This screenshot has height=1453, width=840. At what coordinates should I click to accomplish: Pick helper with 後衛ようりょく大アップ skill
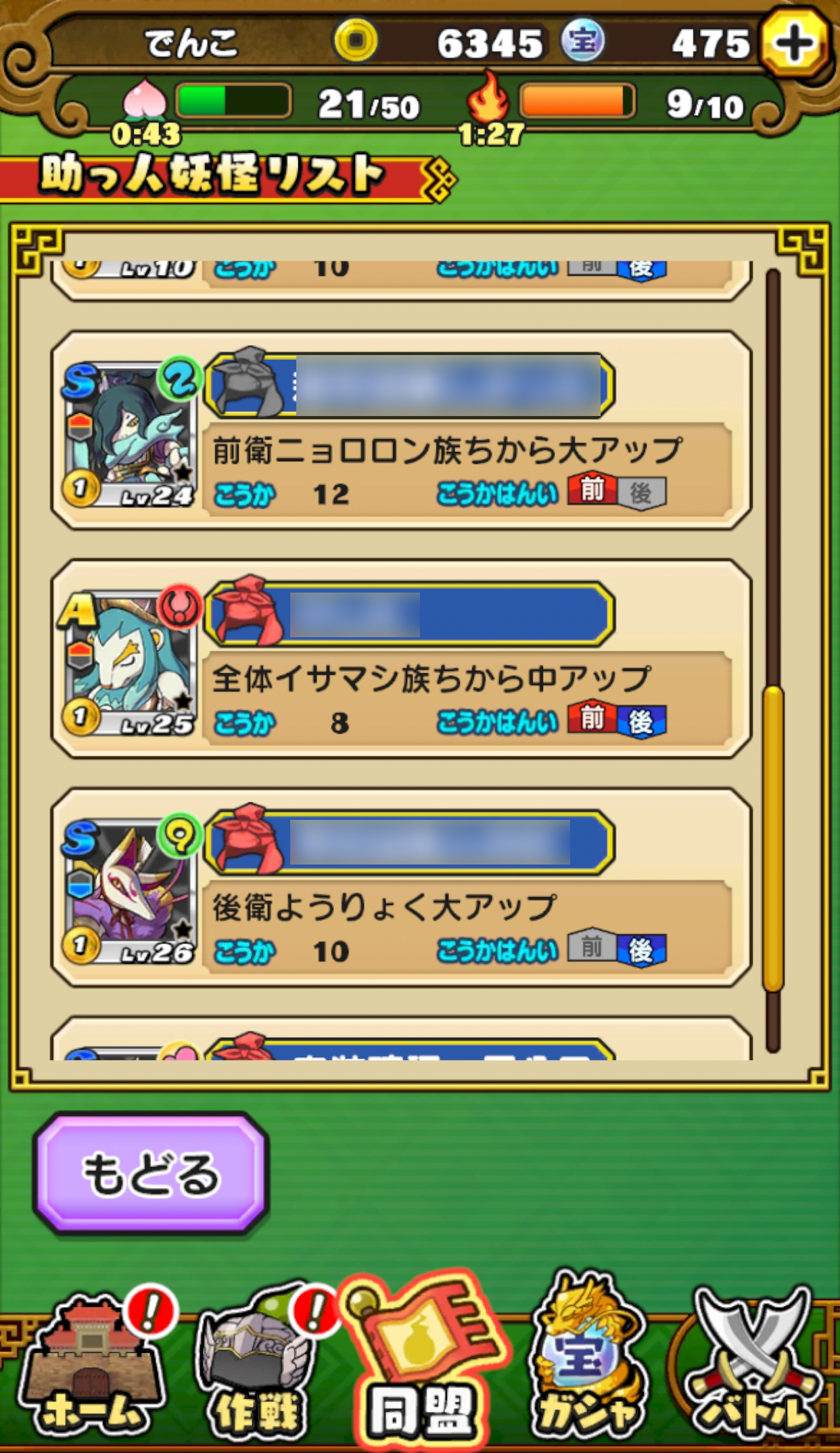(401, 887)
